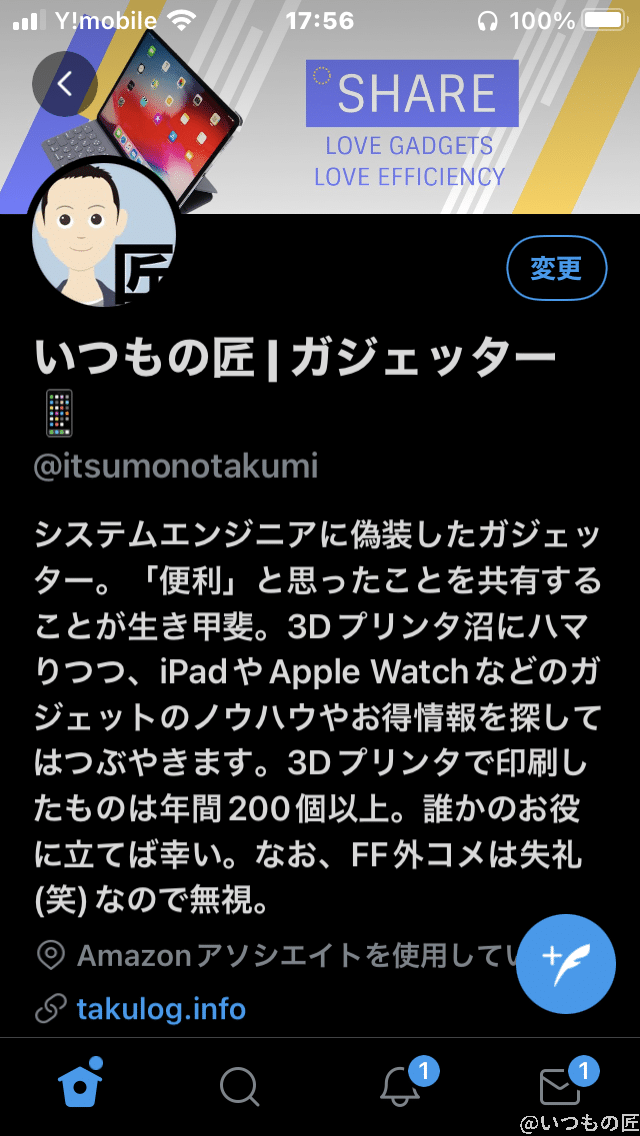
Task: Open the Search tab
Action: (x=240, y=1086)
